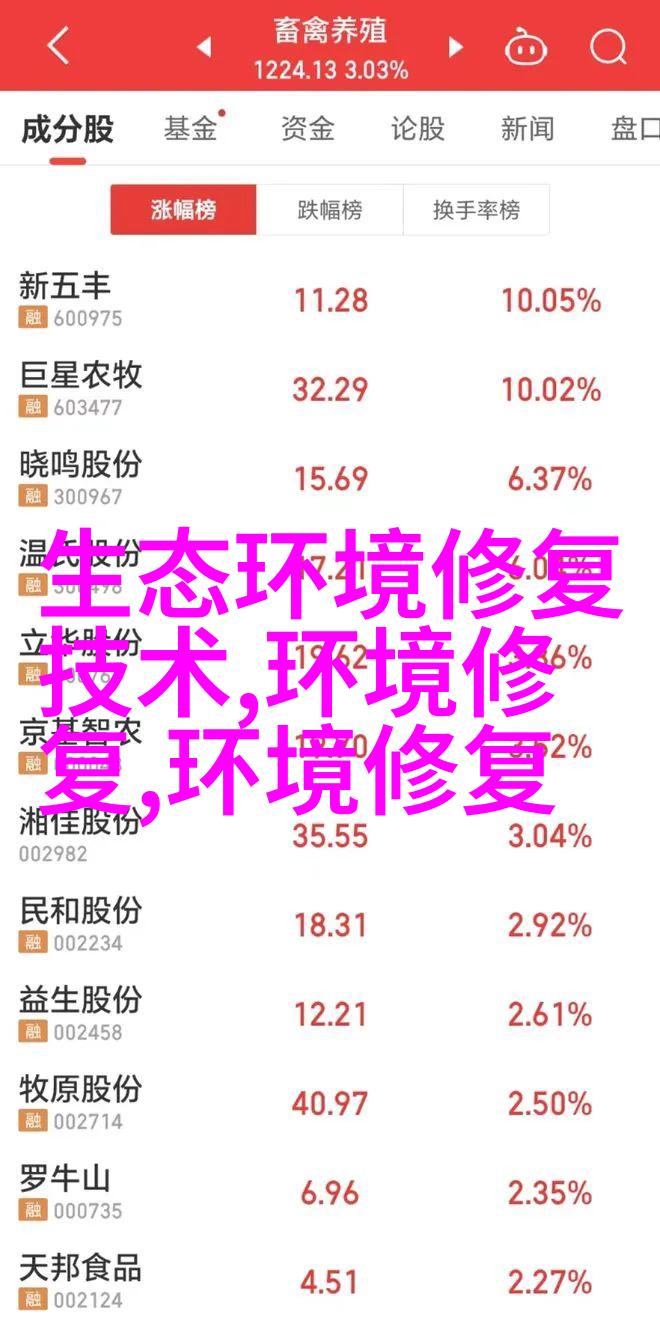The image size is (660, 1321).
Task: Open stock 牧原股份 002714
Action: 330,1103
